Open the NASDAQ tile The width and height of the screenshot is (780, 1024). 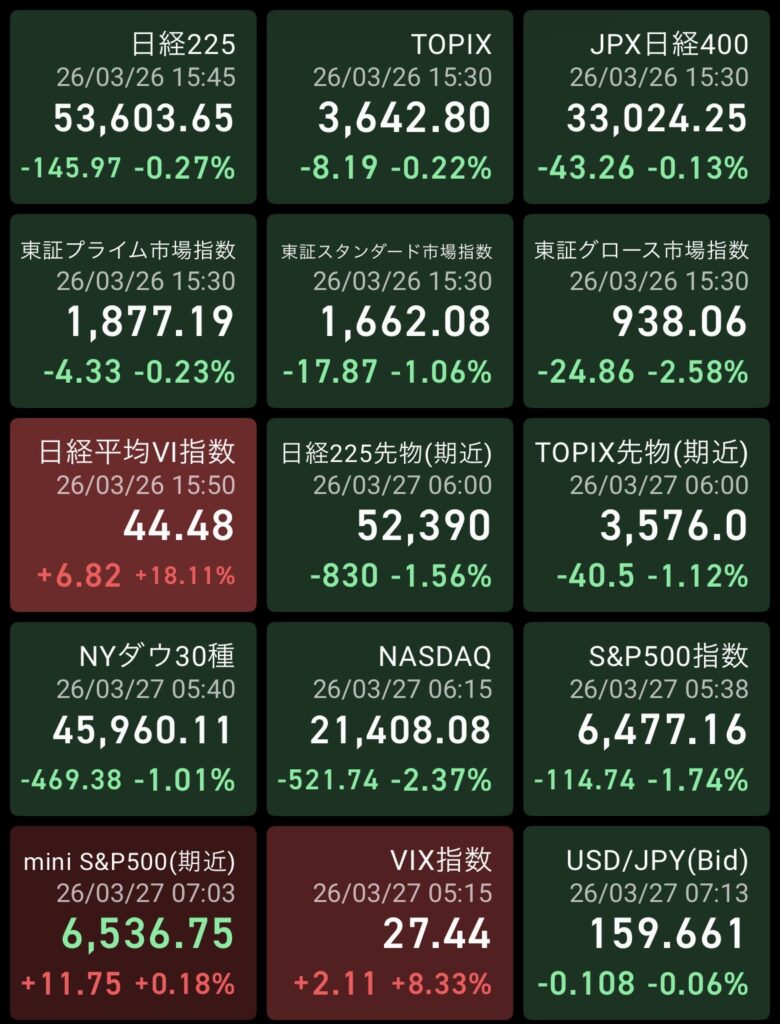[390, 719]
